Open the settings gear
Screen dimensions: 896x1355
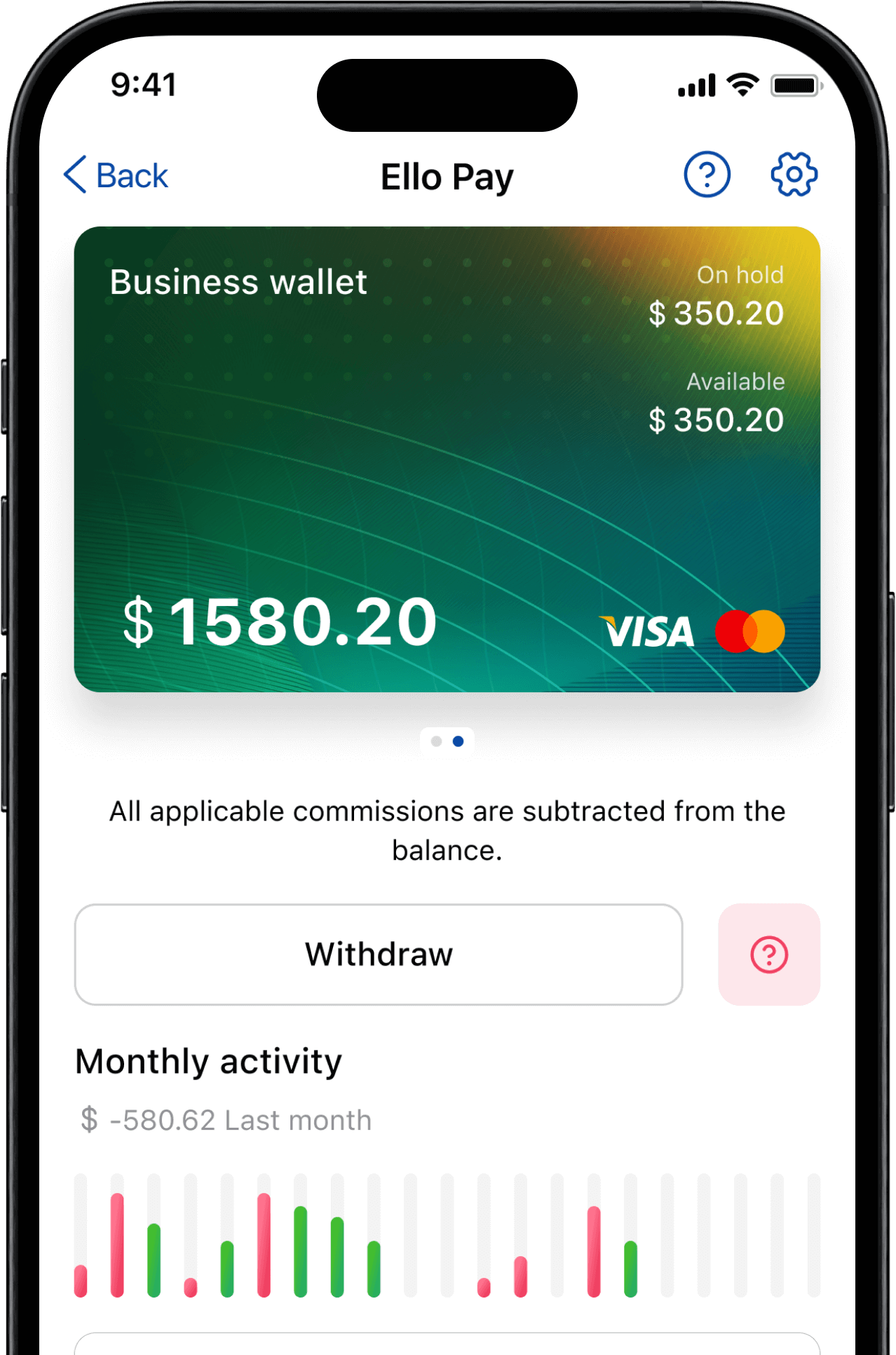tap(794, 175)
